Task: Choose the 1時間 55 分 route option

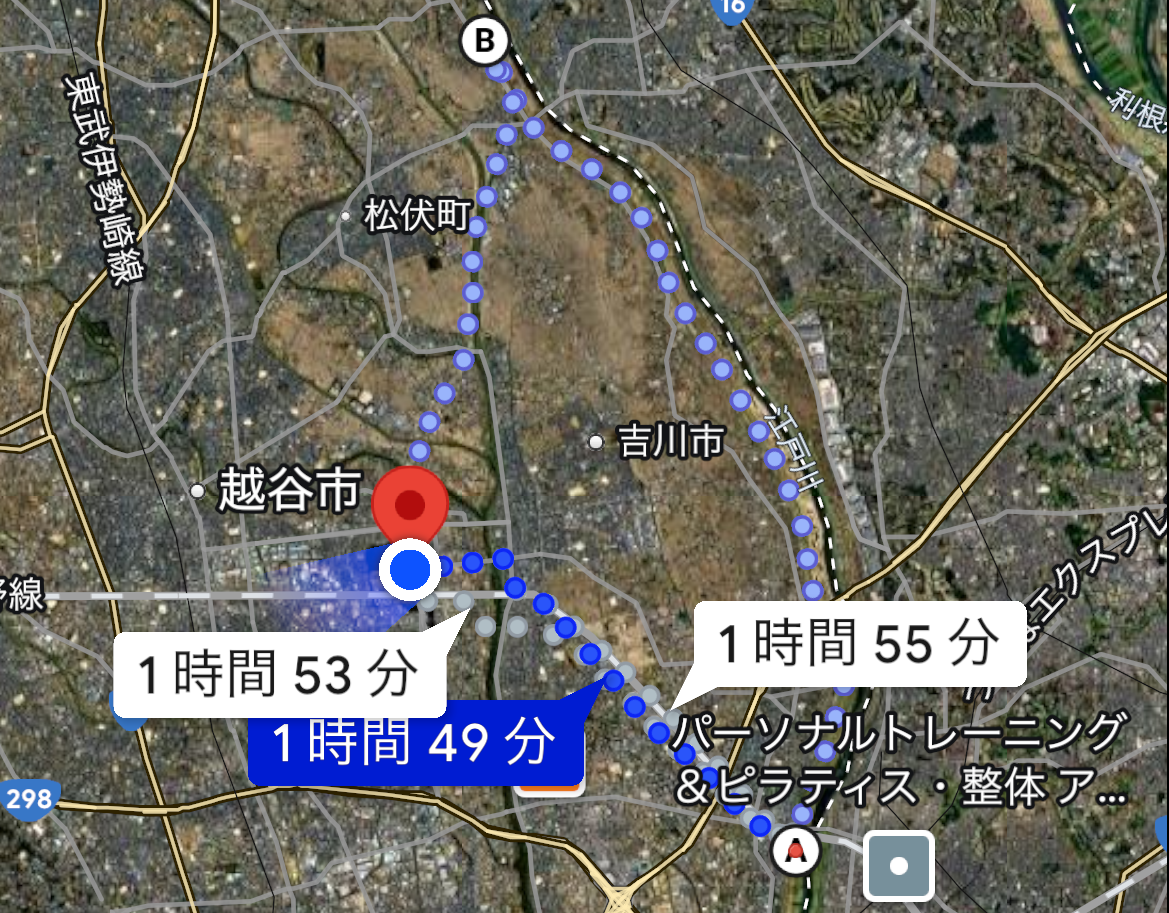Action: 857,644
